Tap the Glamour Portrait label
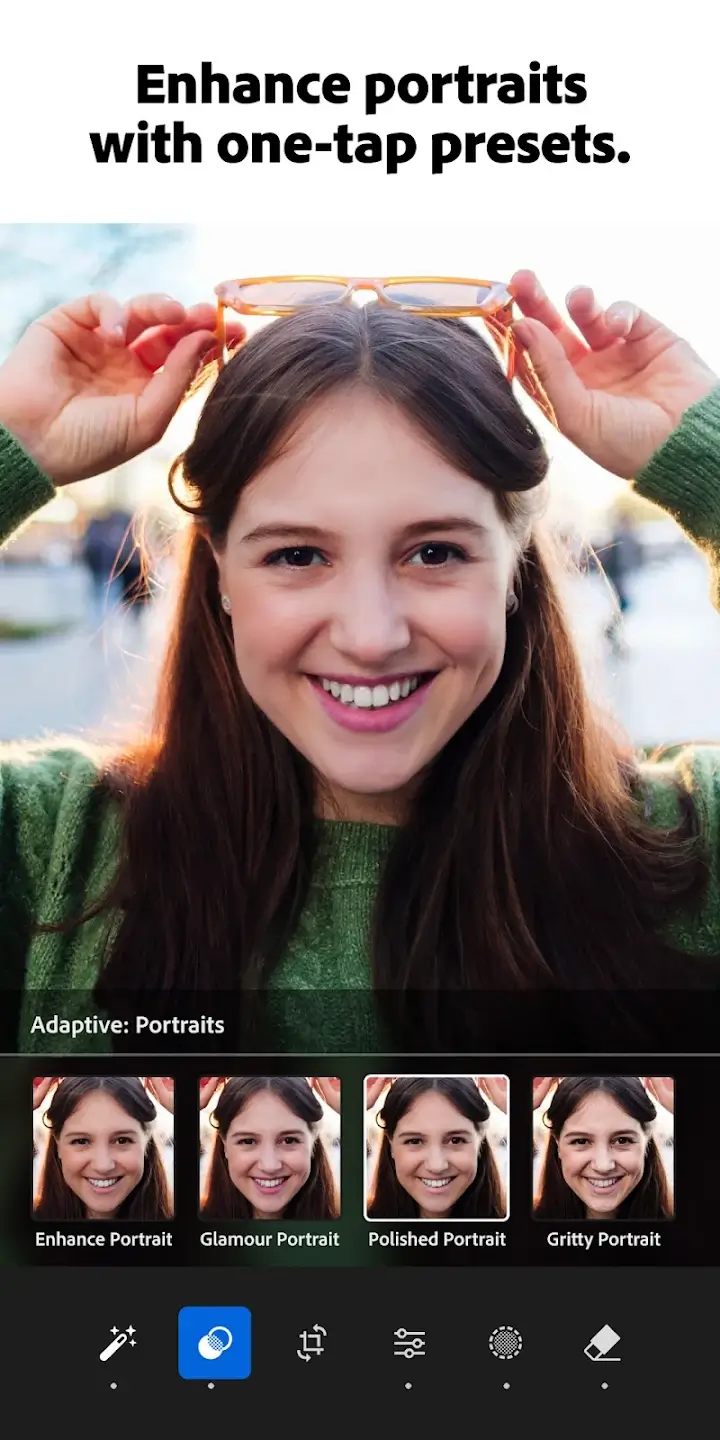Image resolution: width=720 pixels, height=1440 pixels. [x=270, y=1239]
